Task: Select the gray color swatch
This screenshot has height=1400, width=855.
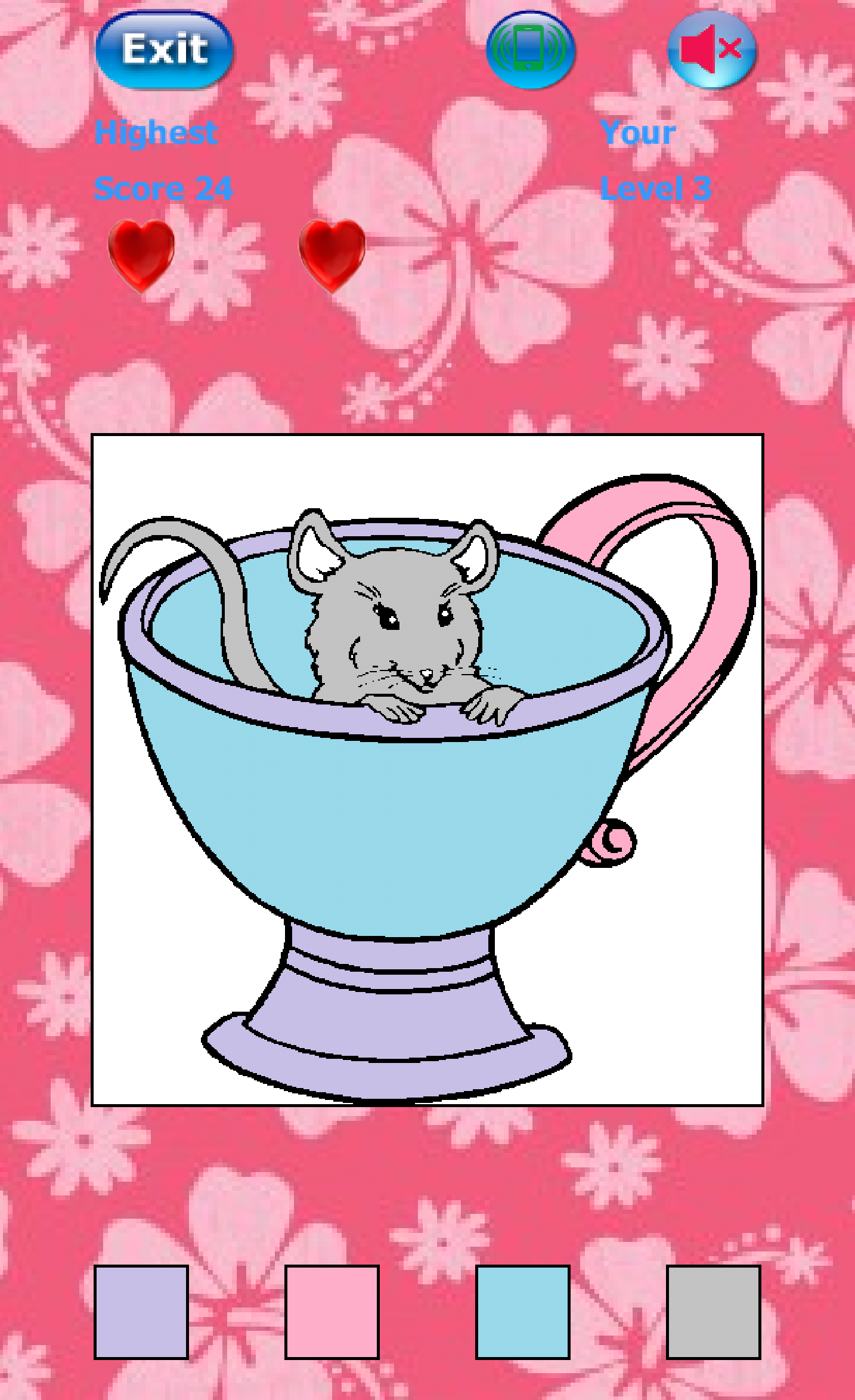Action: click(x=714, y=1312)
